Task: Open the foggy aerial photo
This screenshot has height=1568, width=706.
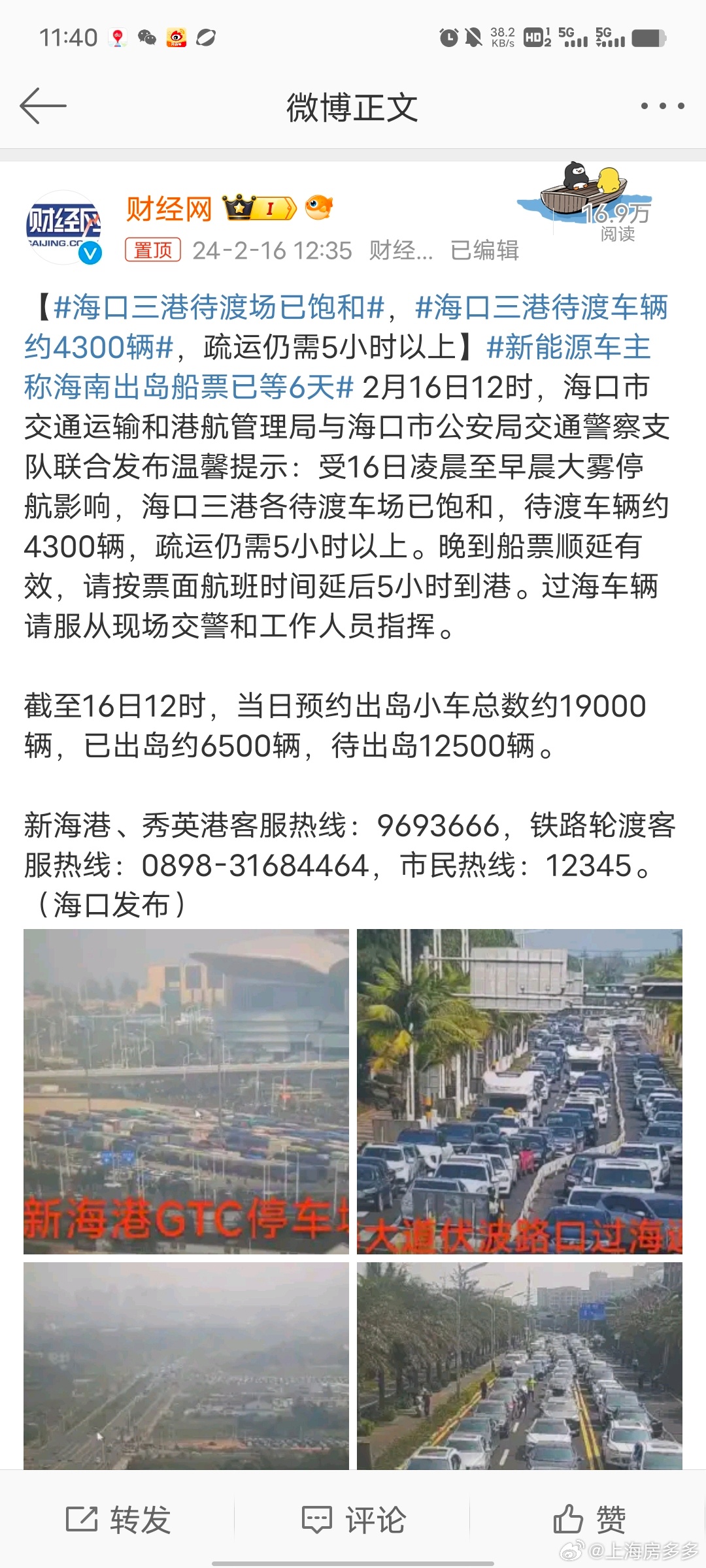Action: [186, 1366]
